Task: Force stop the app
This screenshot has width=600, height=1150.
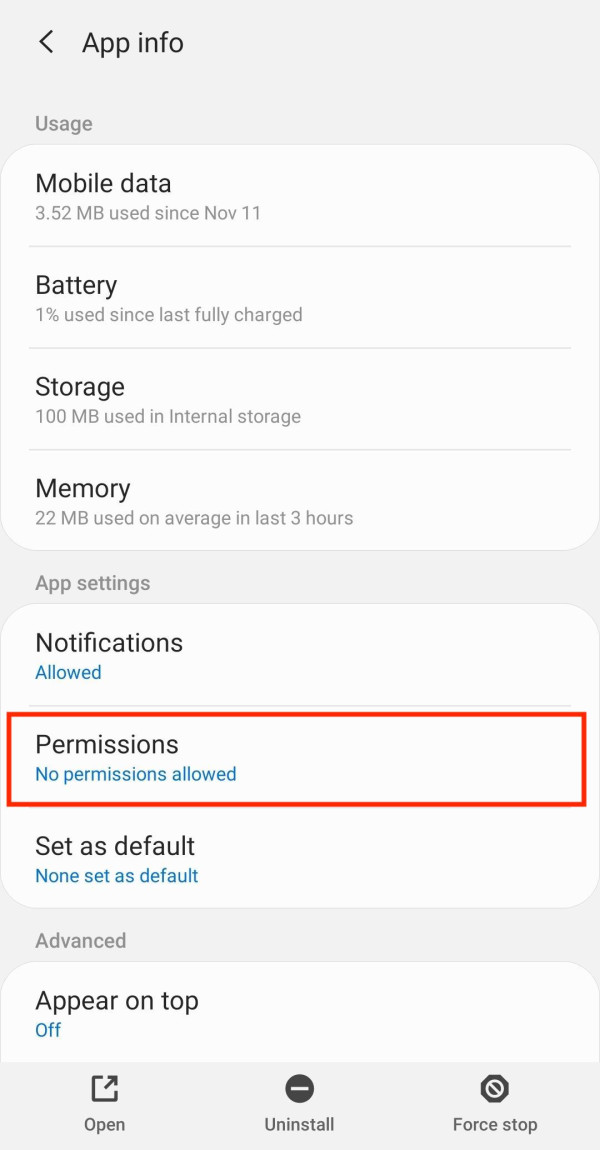Action: pos(495,1103)
